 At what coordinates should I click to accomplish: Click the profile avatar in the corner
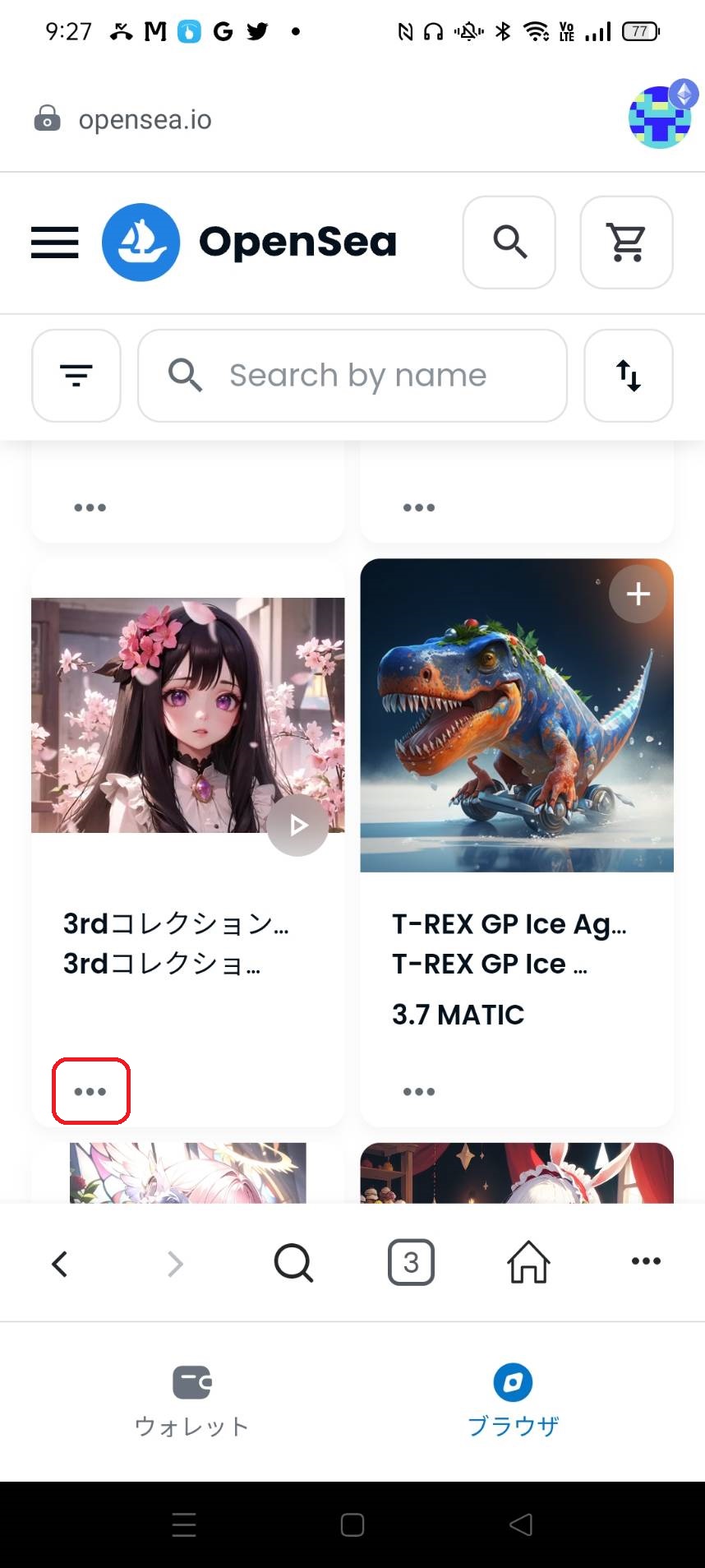tap(659, 117)
